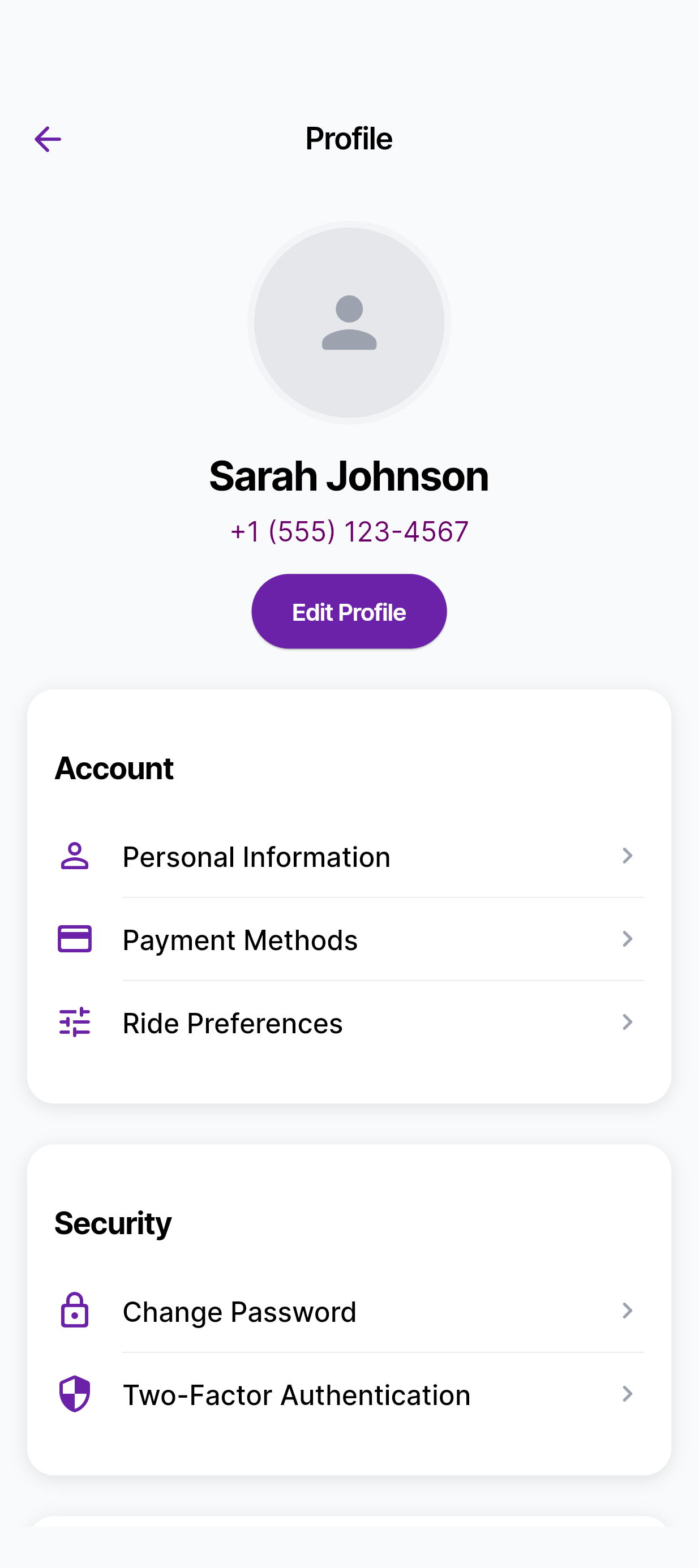Open Payment Methods via its chevron
The image size is (699, 1568).
[x=628, y=939]
